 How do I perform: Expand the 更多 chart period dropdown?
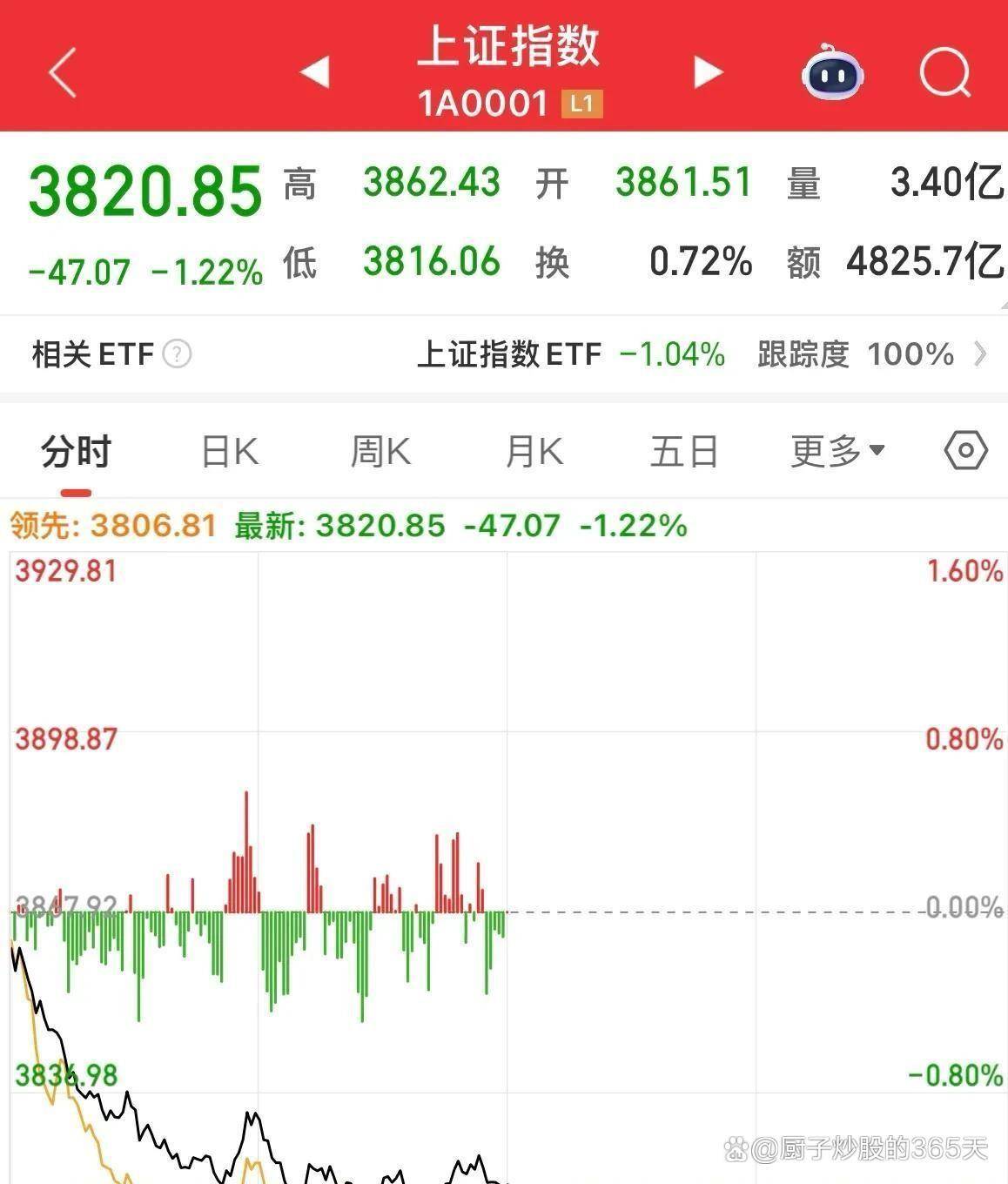point(837,452)
